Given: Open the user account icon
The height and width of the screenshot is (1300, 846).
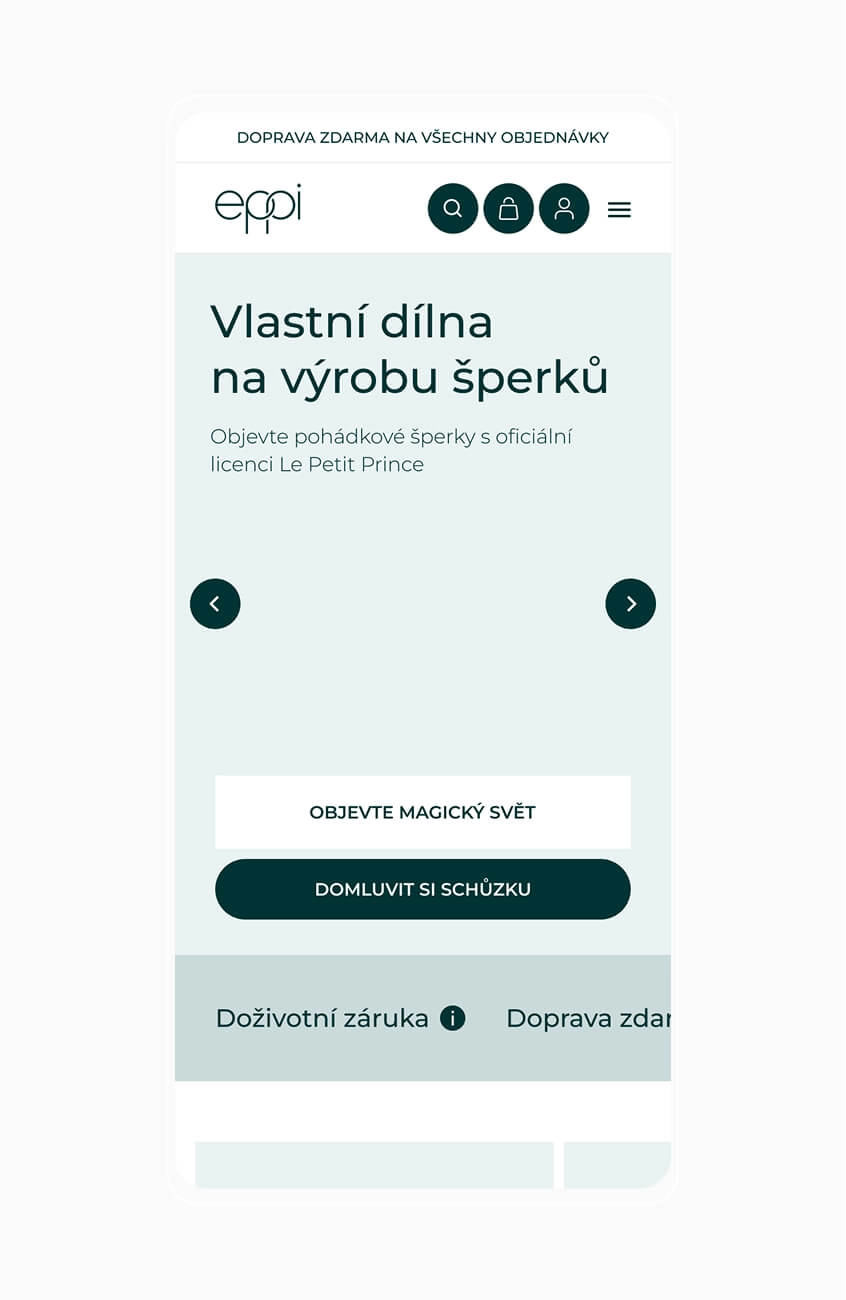Looking at the screenshot, I should [x=564, y=209].
